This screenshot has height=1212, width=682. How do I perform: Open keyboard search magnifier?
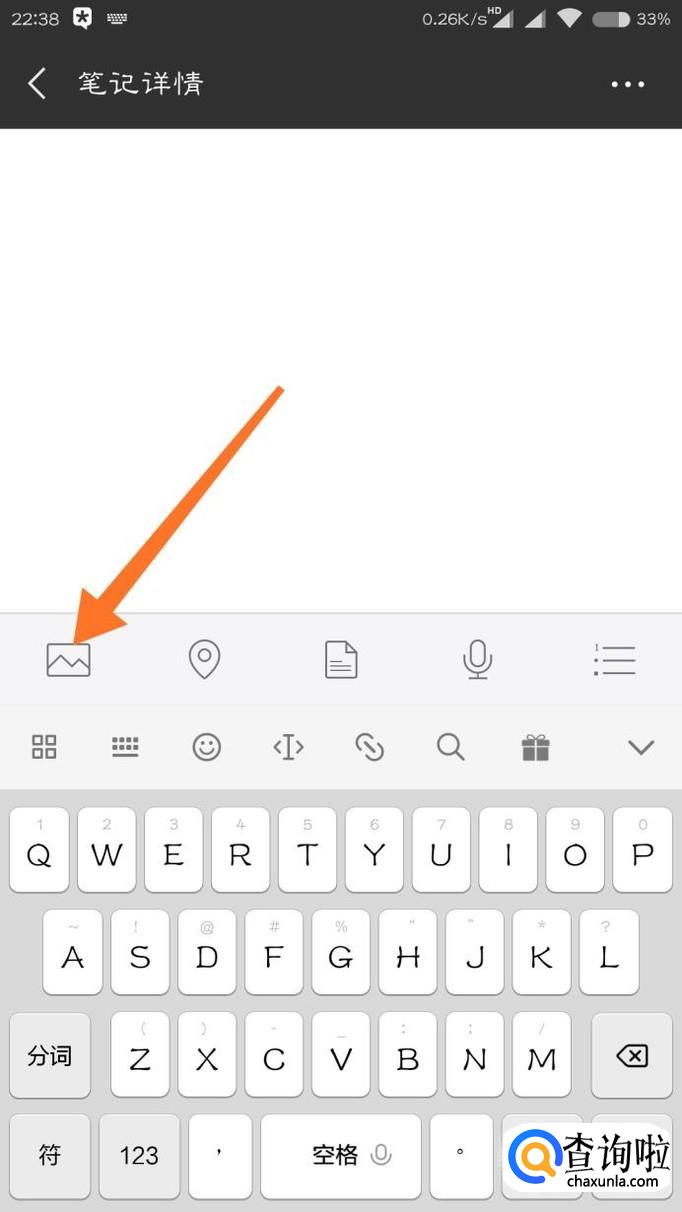[x=451, y=747]
